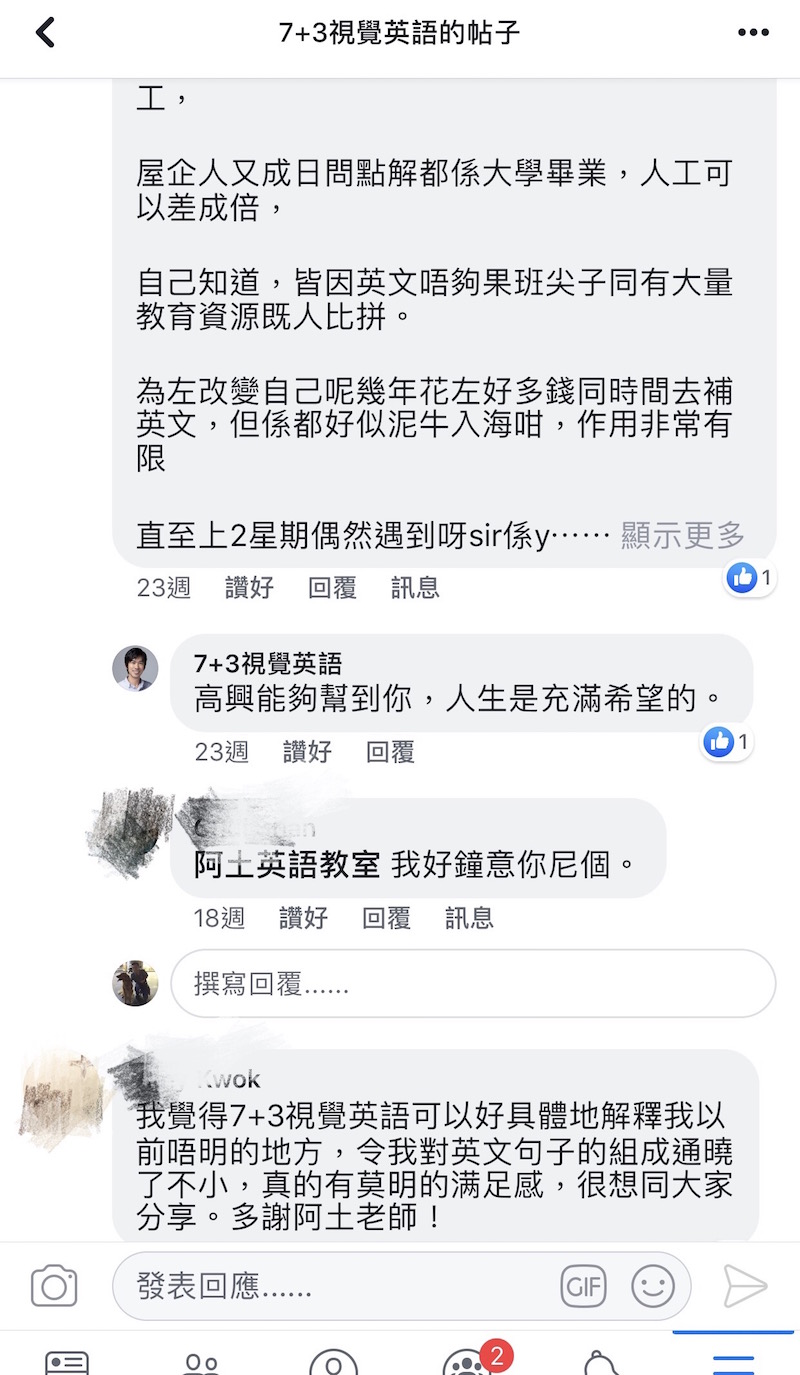
Task: Go back using the top-left arrow
Action: (x=46, y=34)
